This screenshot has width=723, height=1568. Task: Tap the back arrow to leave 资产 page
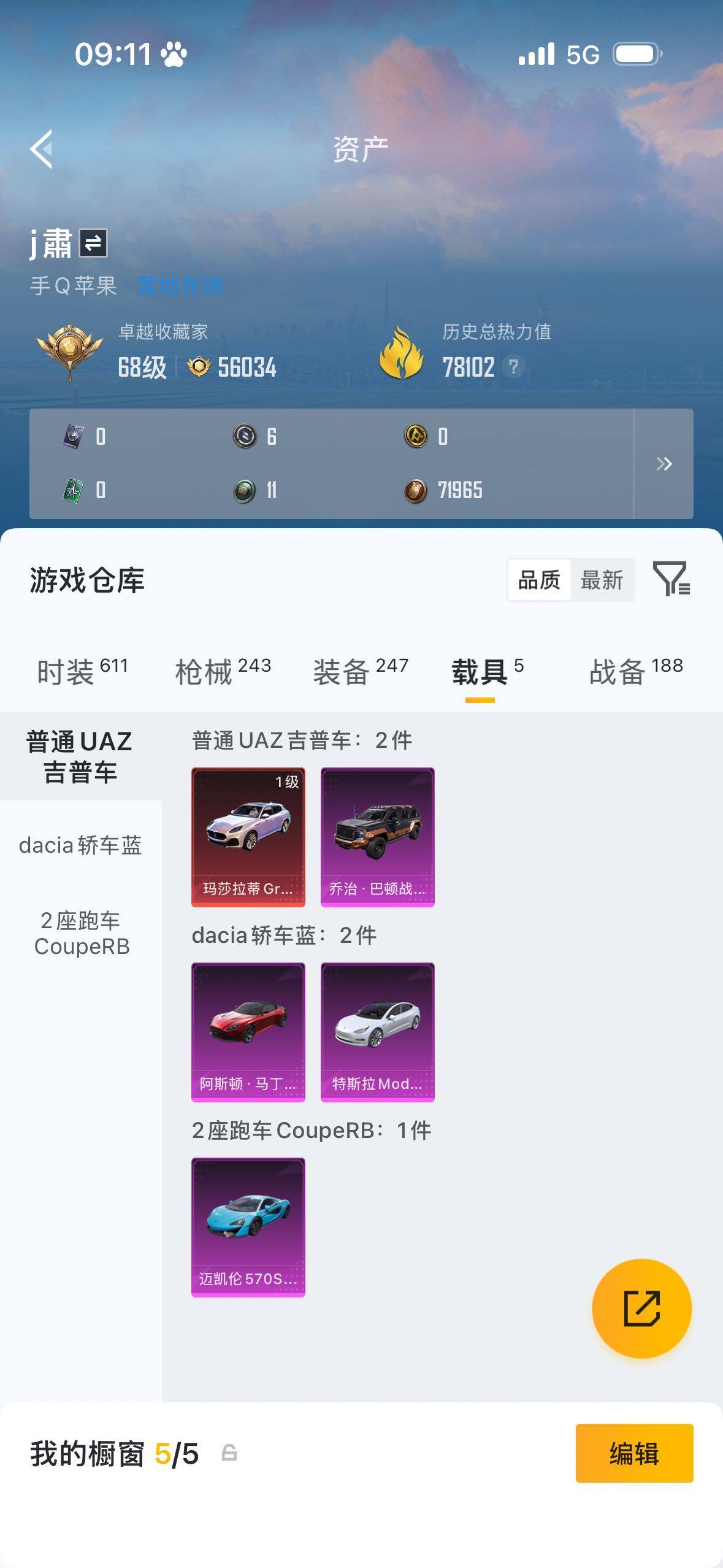click(x=40, y=150)
